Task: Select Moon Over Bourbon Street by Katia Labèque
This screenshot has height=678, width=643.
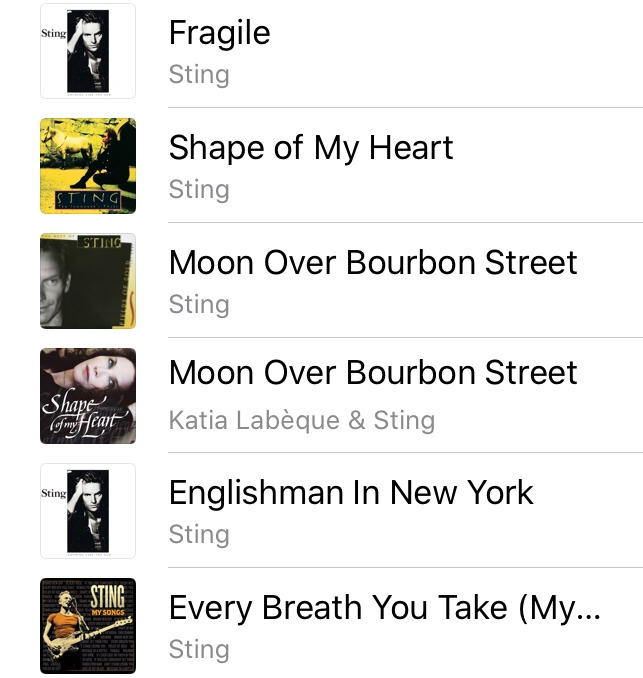Action: [x=372, y=374]
